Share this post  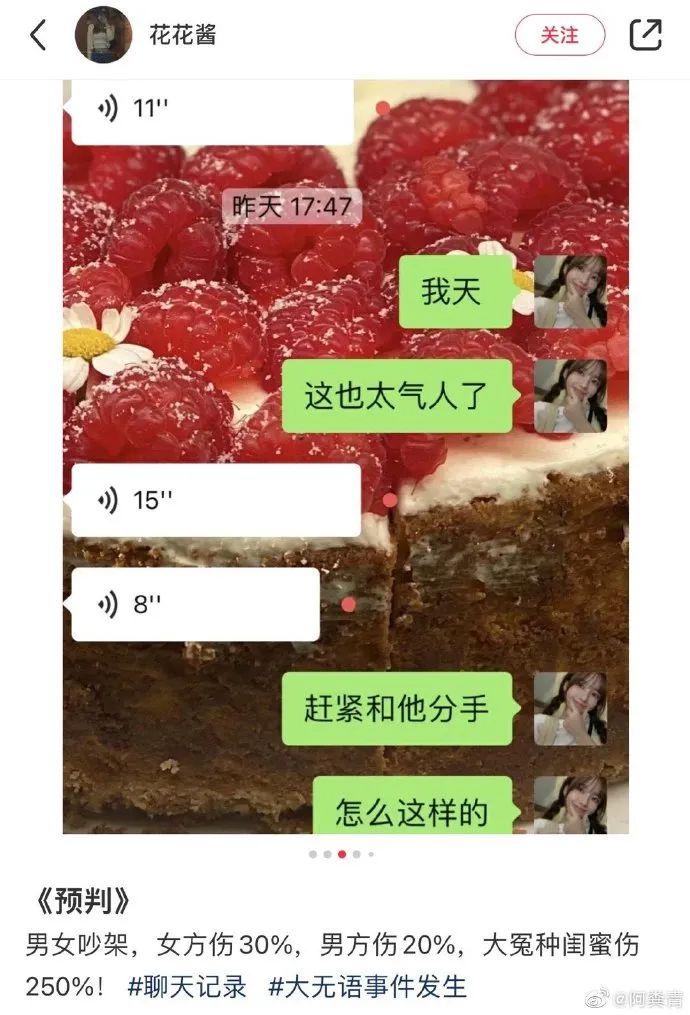tap(646, 35)
